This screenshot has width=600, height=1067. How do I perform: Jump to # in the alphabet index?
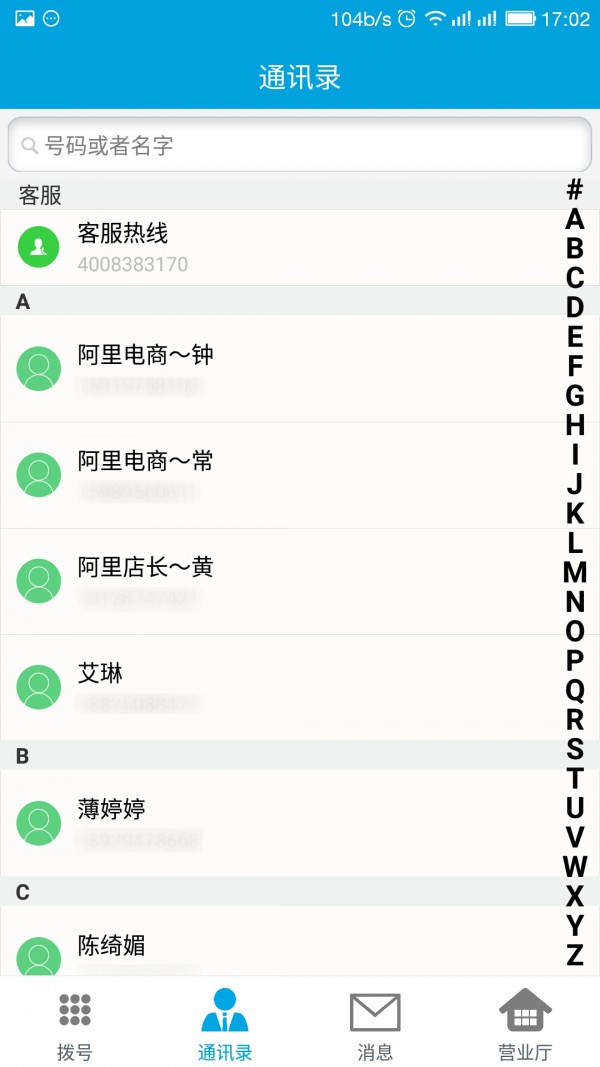coord(574,189)
